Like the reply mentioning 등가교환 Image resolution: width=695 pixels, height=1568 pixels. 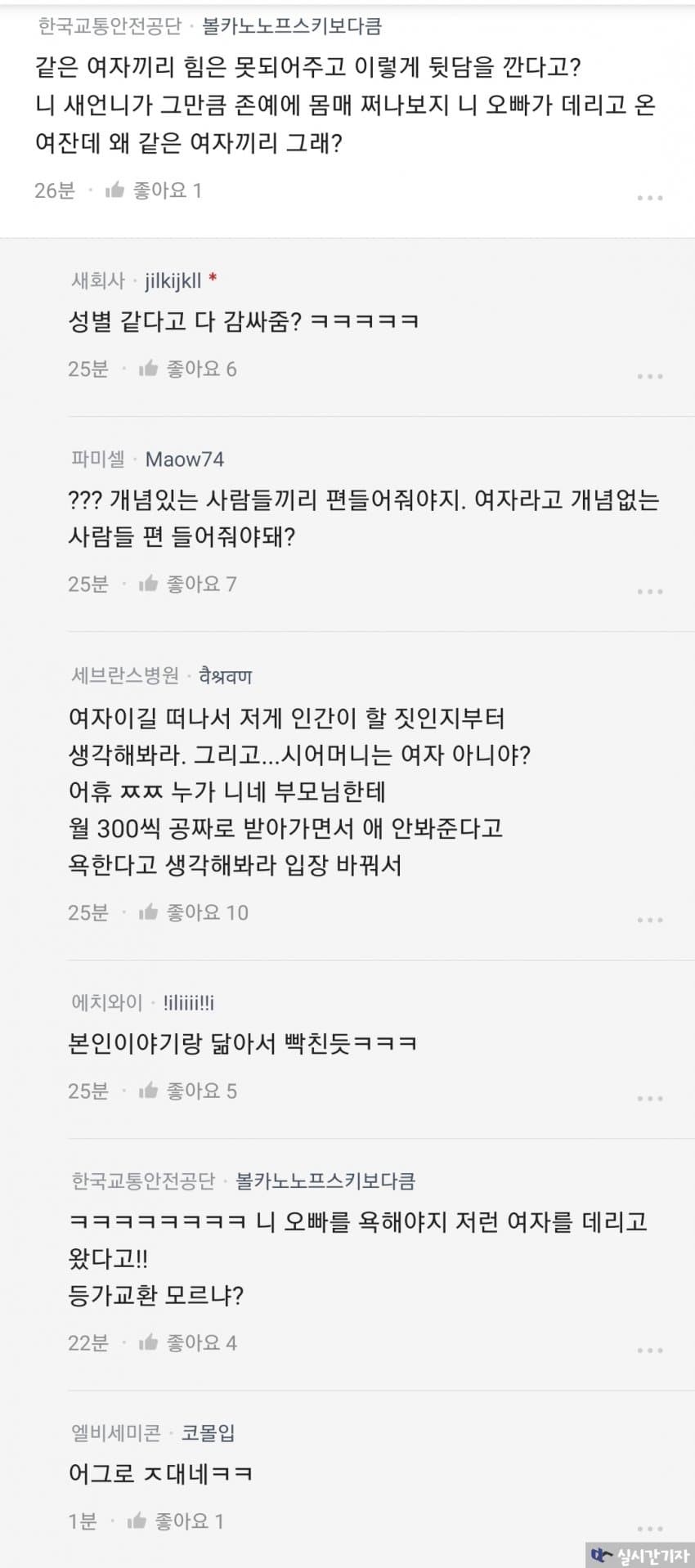tap(149, 1342)
